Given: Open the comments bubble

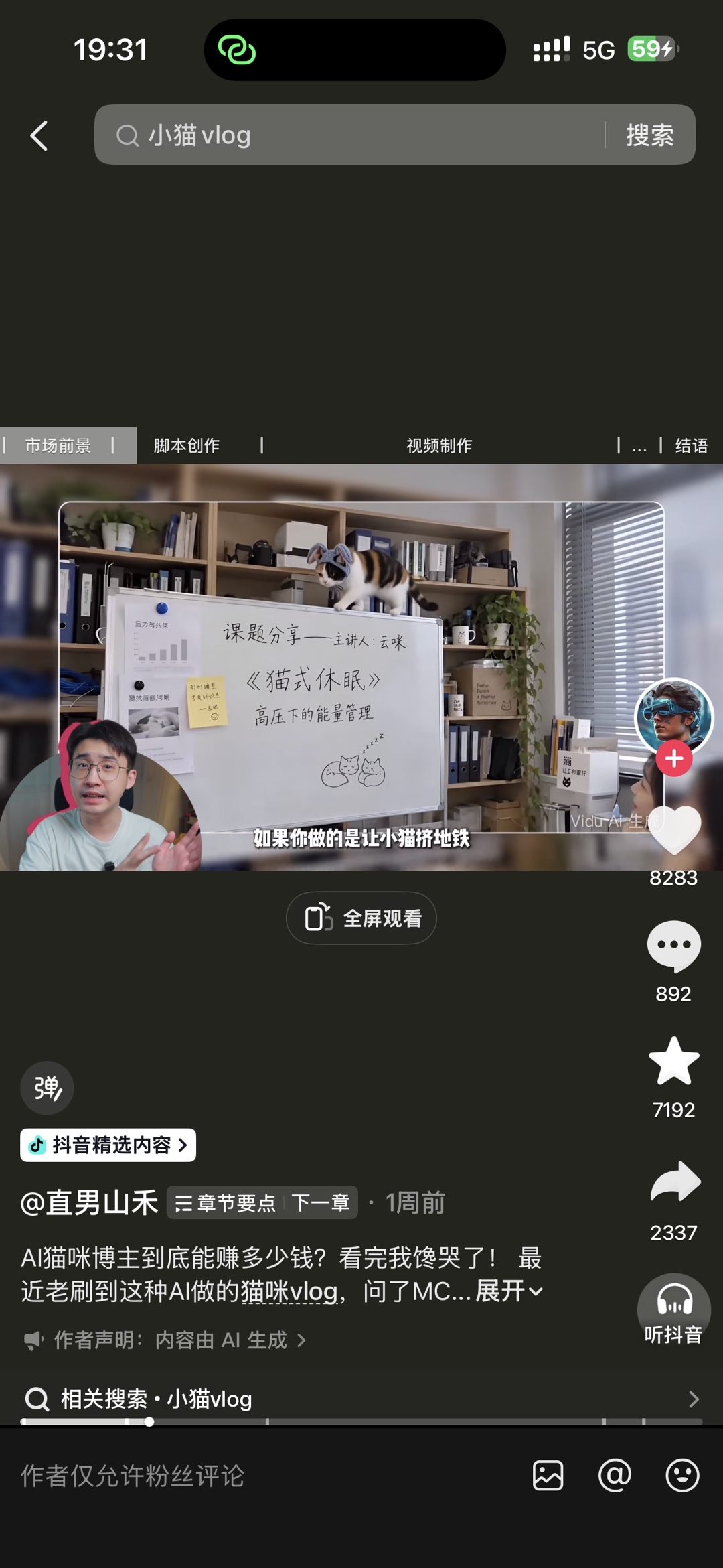Looking at the screenshot, I should point(674,946).
